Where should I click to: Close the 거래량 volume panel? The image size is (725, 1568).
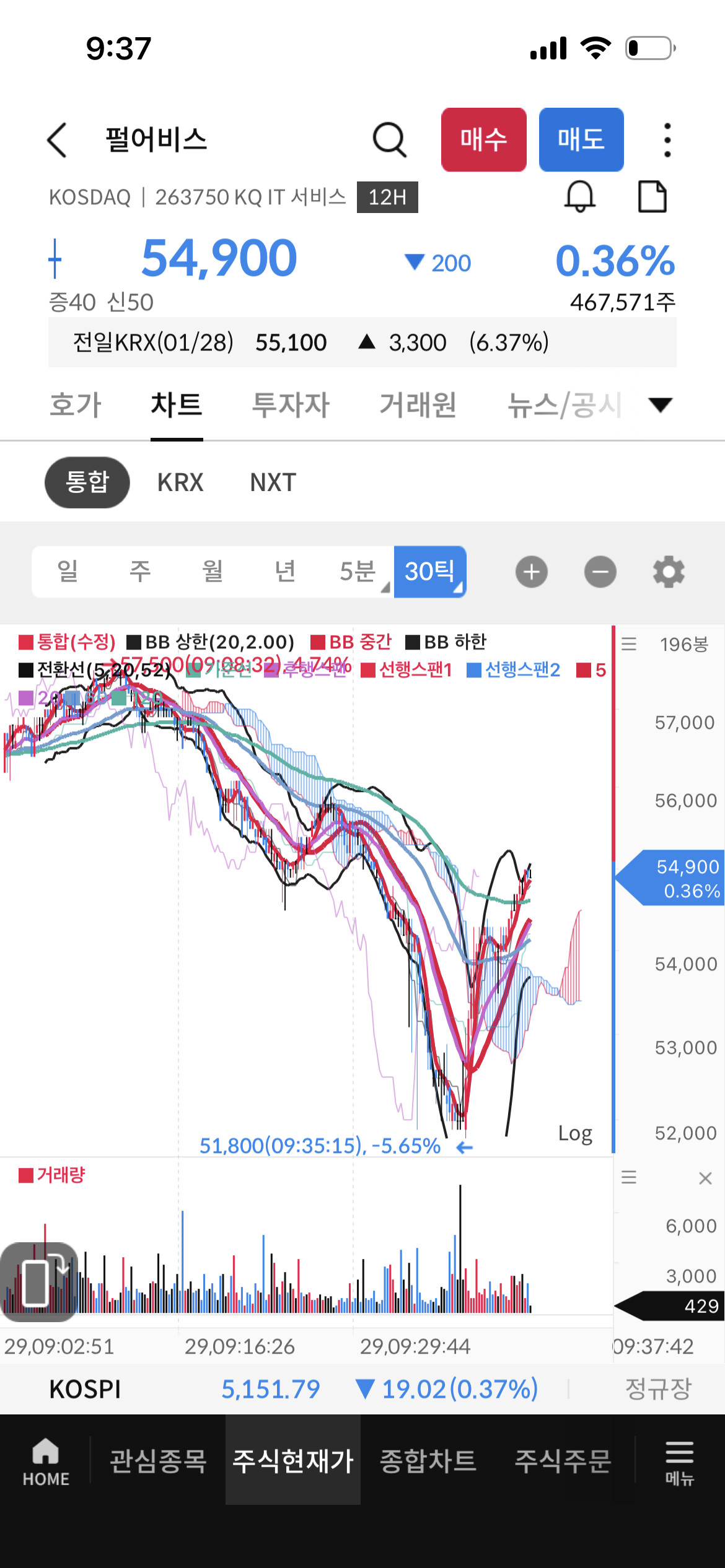[x=705, y=1178]
